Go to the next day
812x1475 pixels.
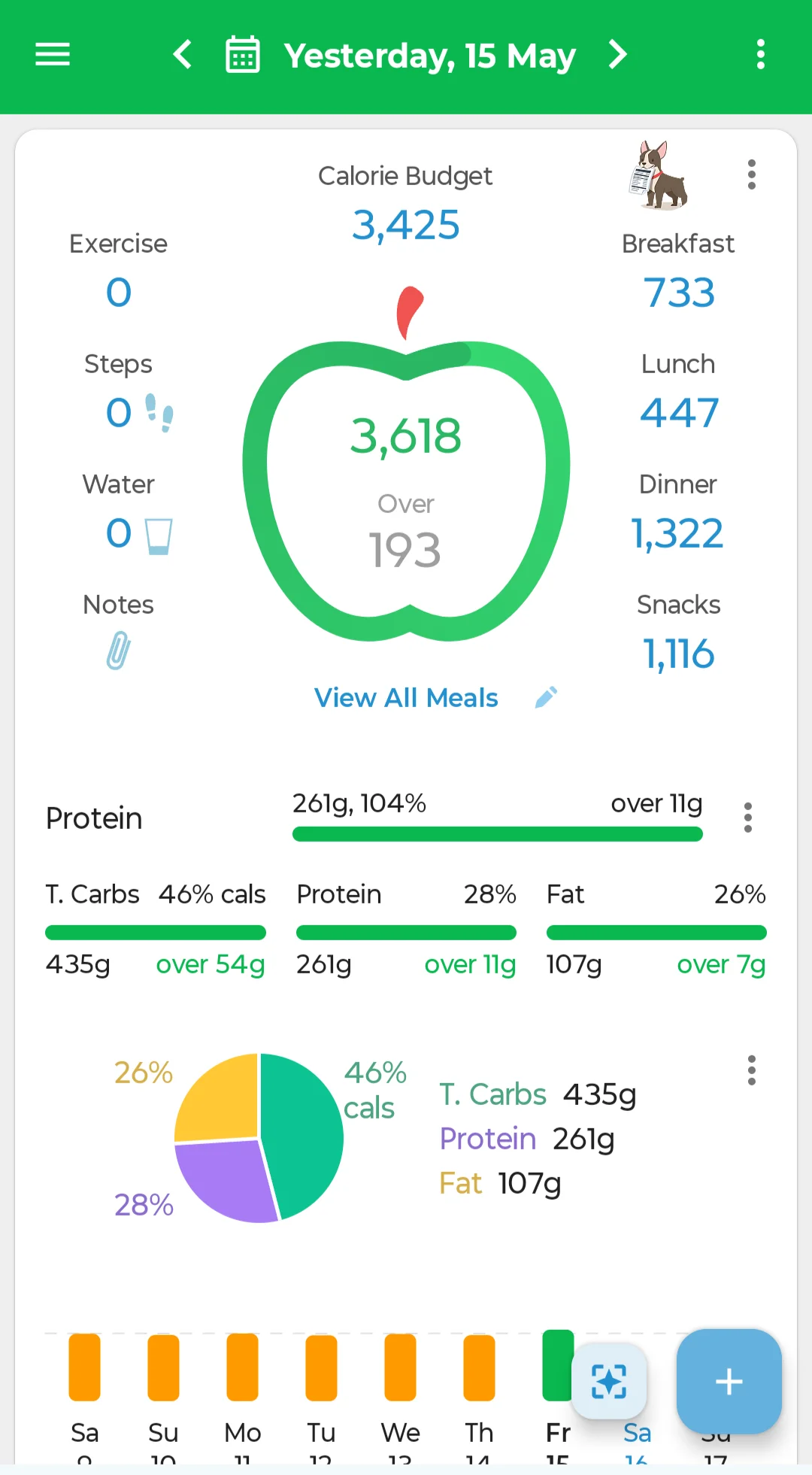(x=617, y=54)
